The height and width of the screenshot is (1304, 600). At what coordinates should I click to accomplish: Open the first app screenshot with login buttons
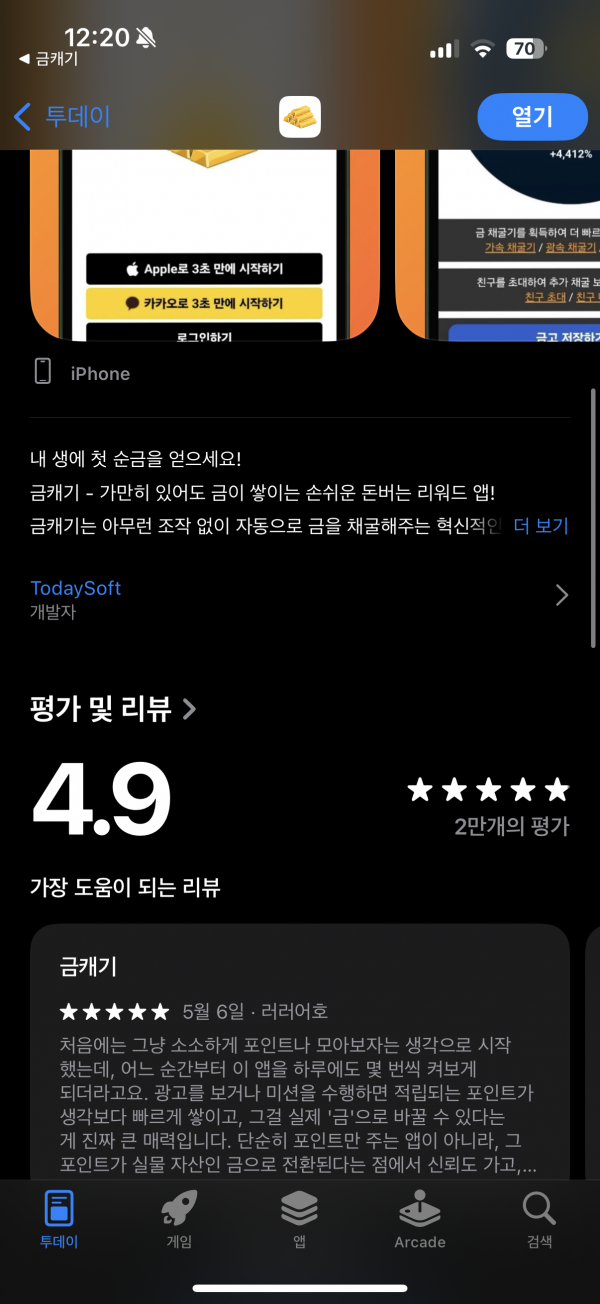click(205, 245)
